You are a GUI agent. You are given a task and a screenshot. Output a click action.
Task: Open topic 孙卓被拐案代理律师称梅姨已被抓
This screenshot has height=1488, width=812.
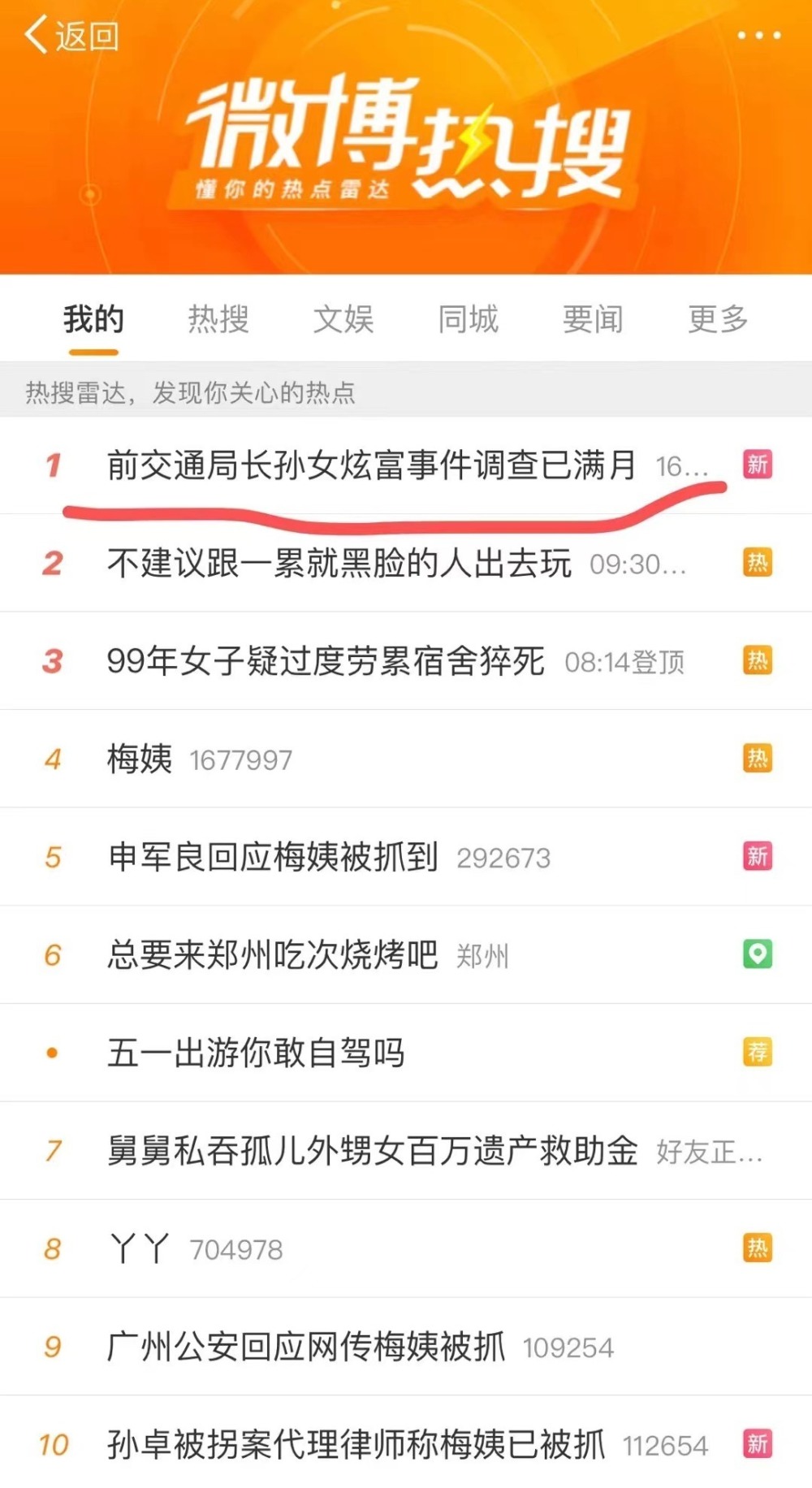(356, 1445)
